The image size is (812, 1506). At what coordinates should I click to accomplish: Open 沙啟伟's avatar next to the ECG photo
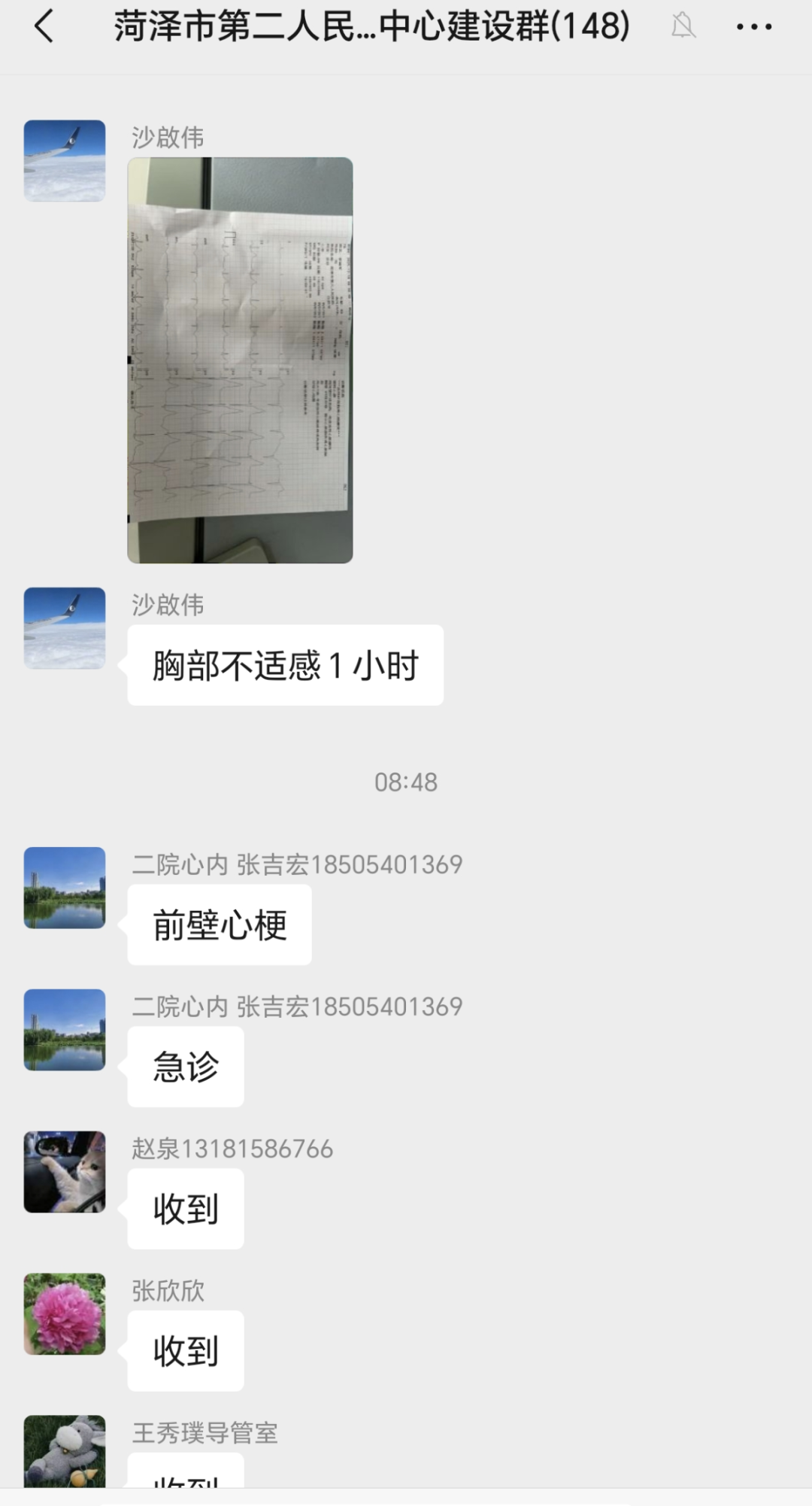click(x=65, y=160)
